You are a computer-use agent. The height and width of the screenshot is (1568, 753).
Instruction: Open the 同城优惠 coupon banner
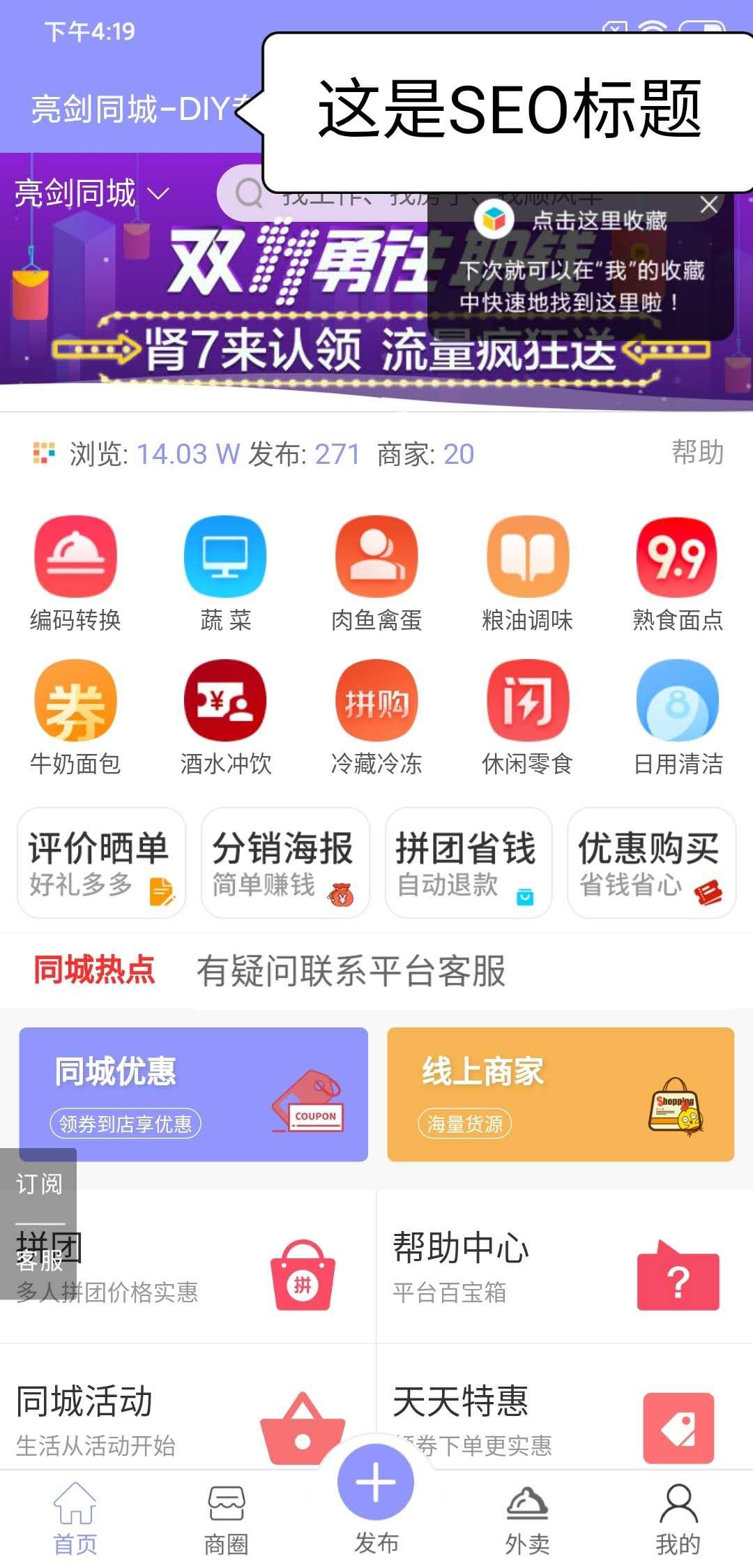pos(193,1094)
